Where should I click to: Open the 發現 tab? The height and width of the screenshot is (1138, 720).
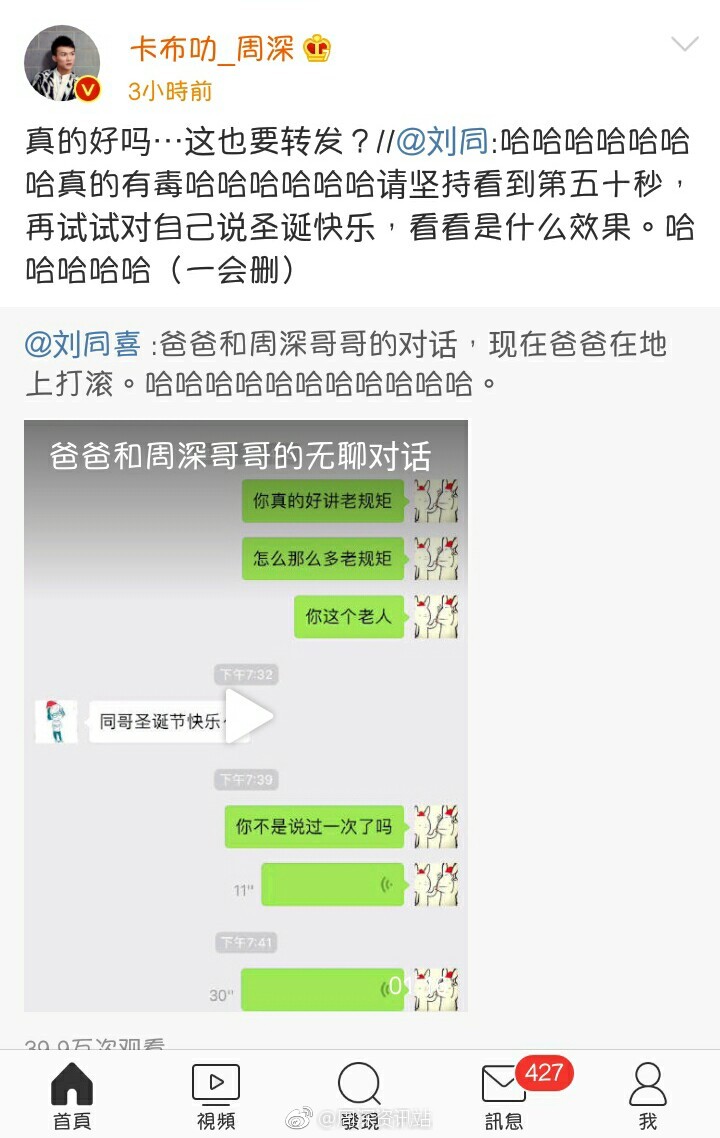click(x=359, y=1096)
